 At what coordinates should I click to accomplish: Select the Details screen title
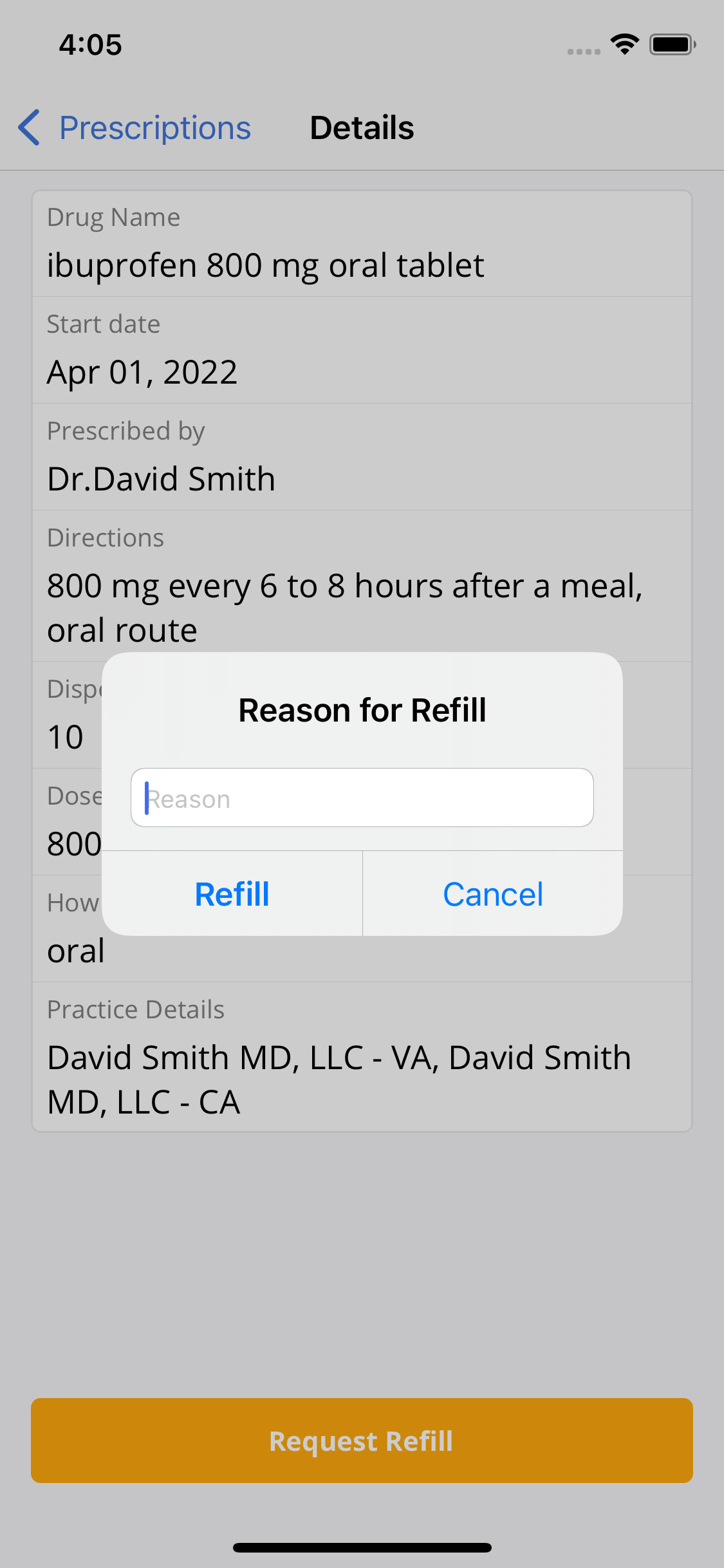(x=362, y=127)
